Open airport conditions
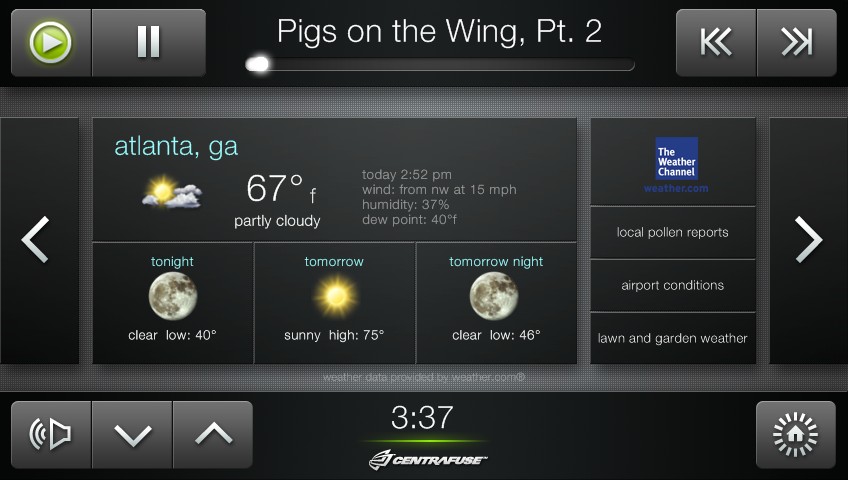The height and width of the screenshot is (480, 848). [x=673, y=285]
